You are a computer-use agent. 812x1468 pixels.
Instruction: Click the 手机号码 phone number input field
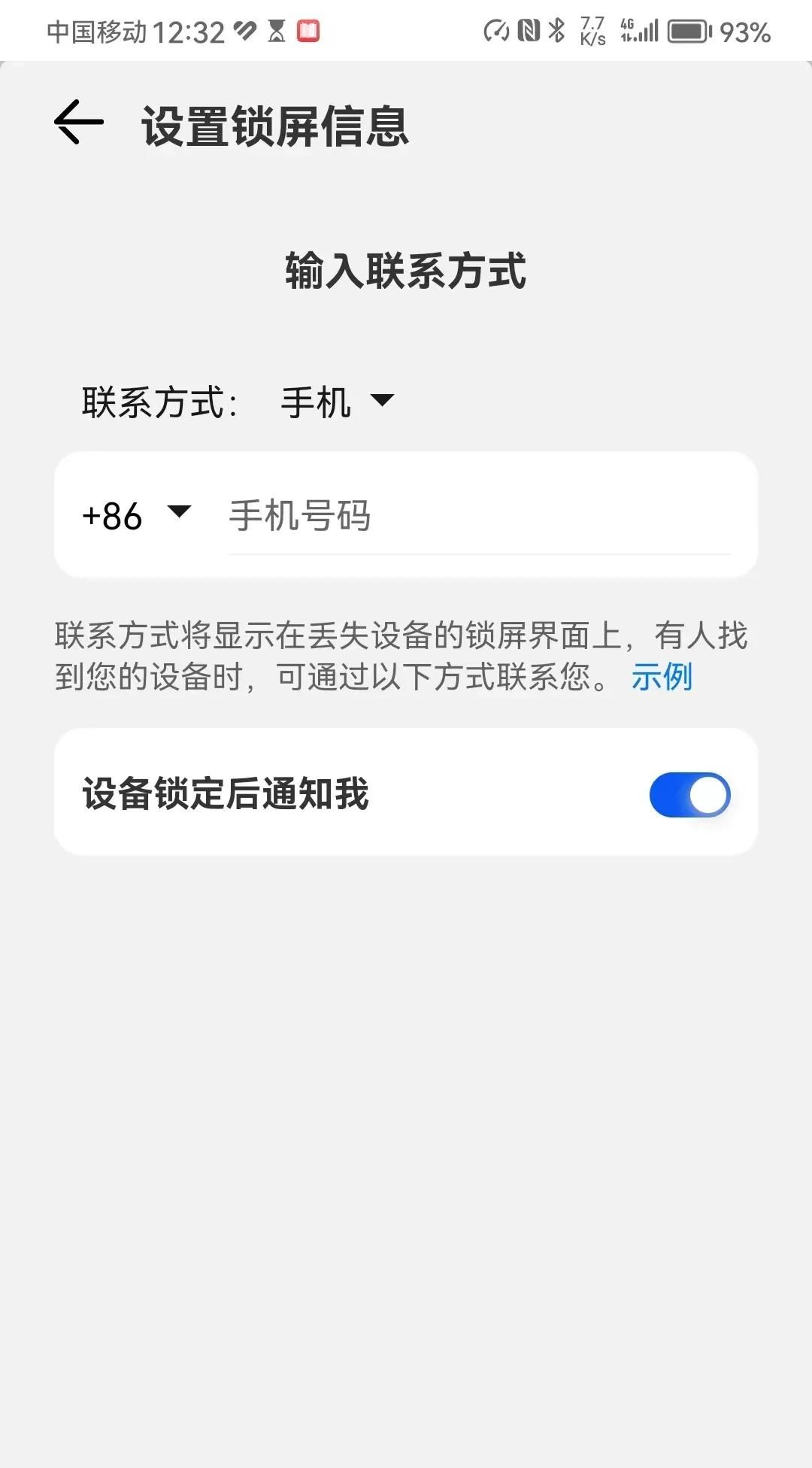(x=474, y=515)
